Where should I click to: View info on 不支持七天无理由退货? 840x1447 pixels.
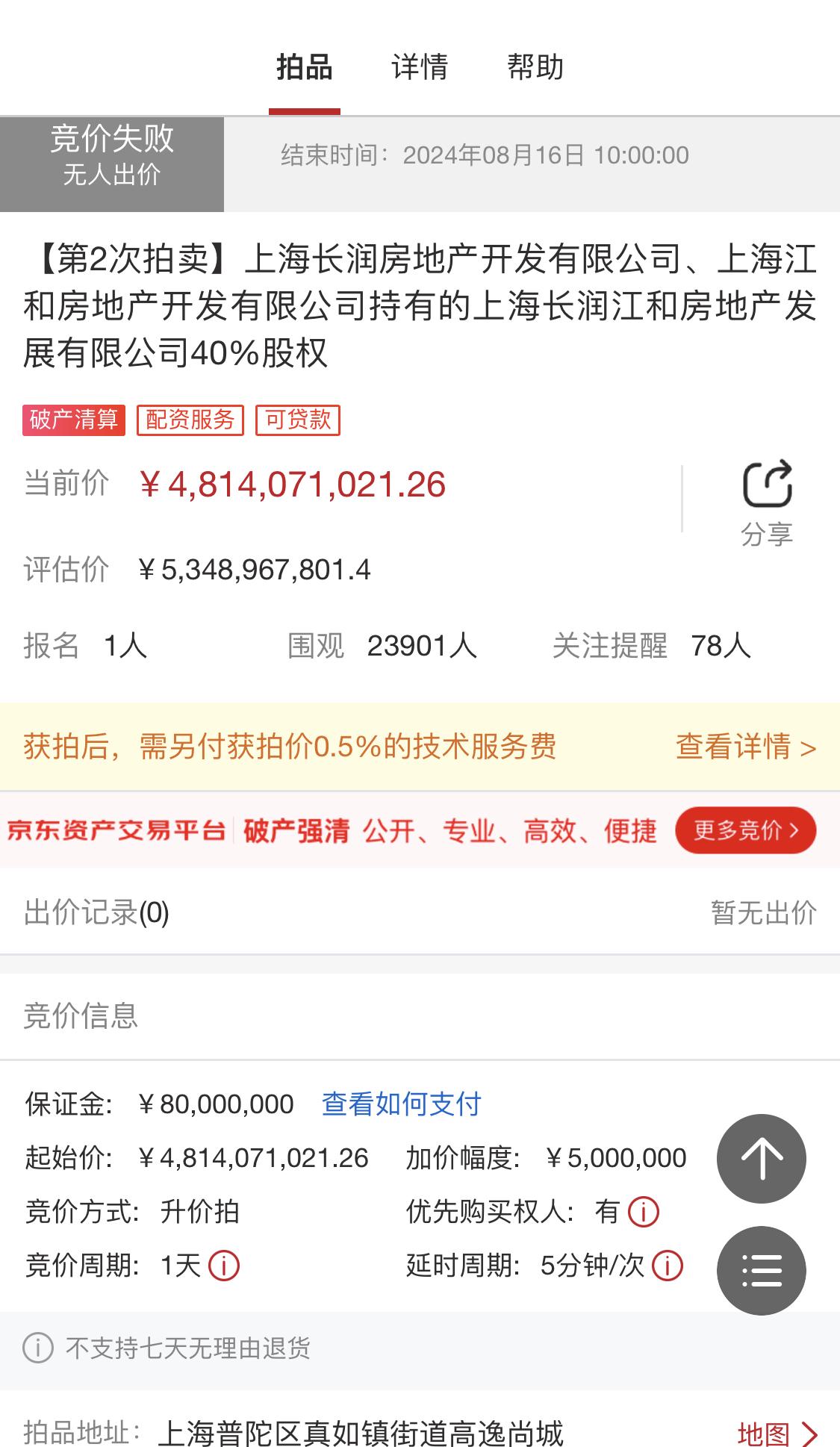[x=38, y=1348]
